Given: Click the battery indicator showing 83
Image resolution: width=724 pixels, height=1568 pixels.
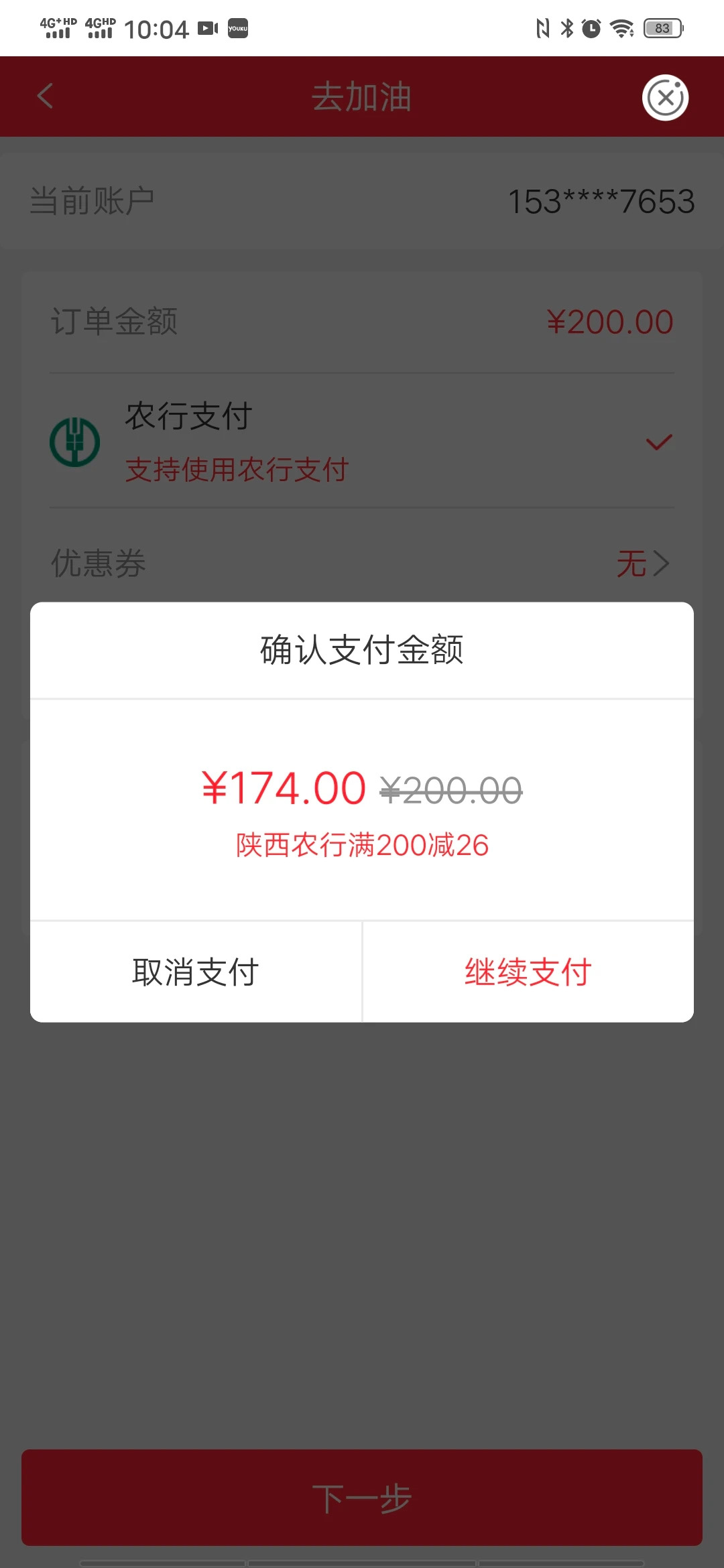Looking at the screenshot, I should point(660,27).
